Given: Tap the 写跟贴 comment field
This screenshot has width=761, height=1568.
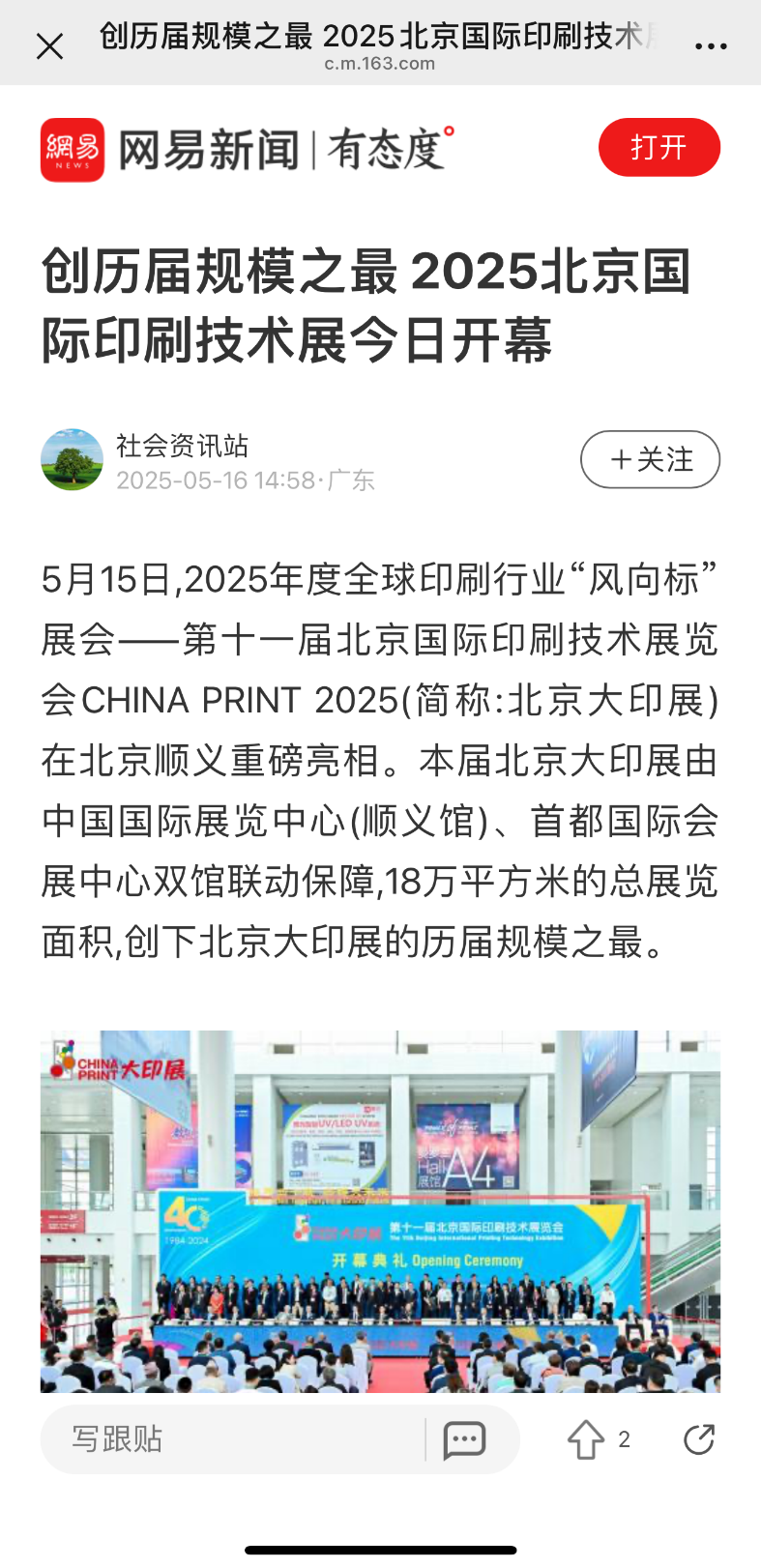Looking at the screenshot, I should click(232, 1439).
